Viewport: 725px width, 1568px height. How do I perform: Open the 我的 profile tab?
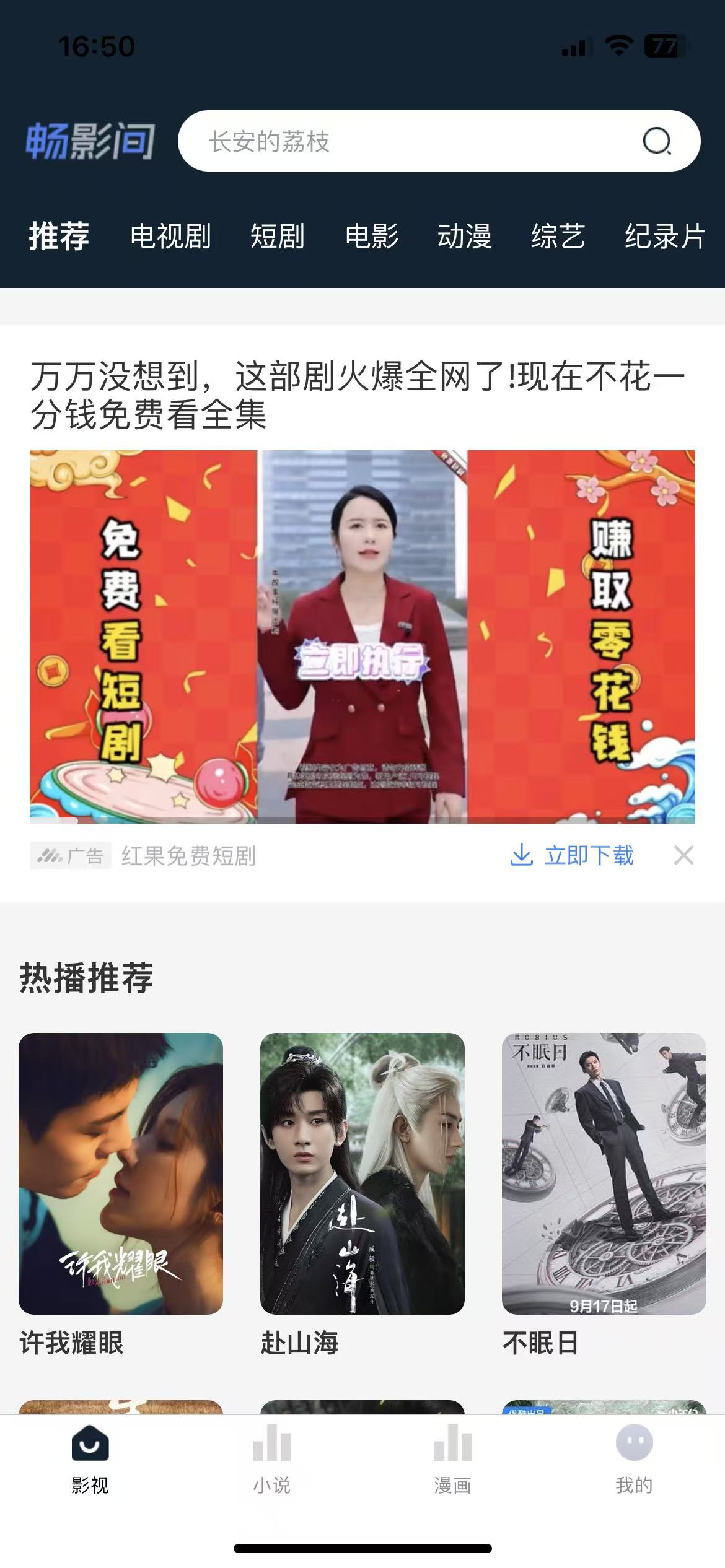pos(634,1458)
